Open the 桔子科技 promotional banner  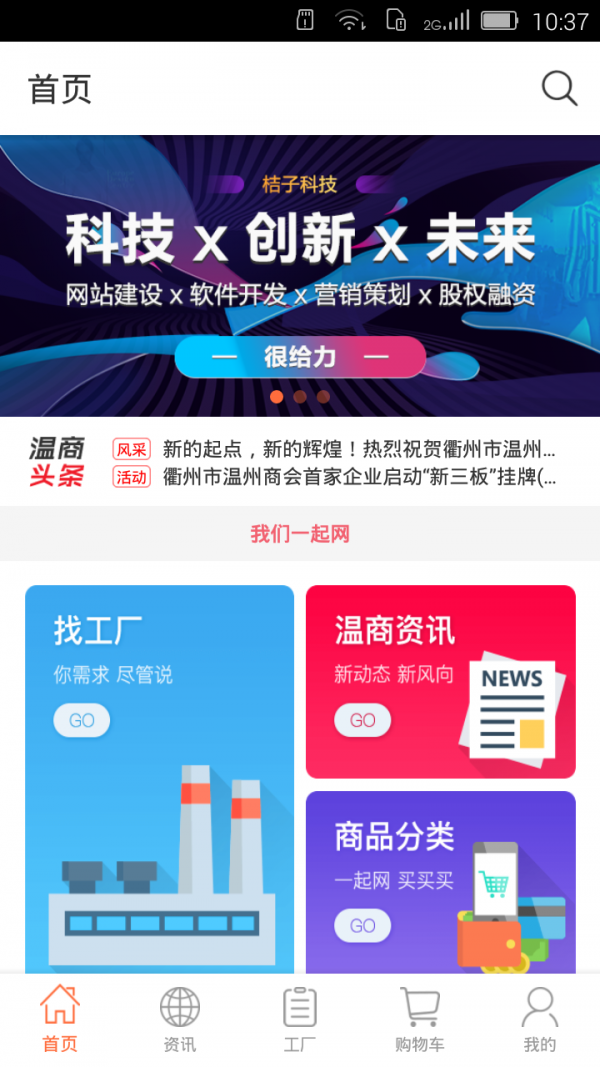tap(300, 275)
